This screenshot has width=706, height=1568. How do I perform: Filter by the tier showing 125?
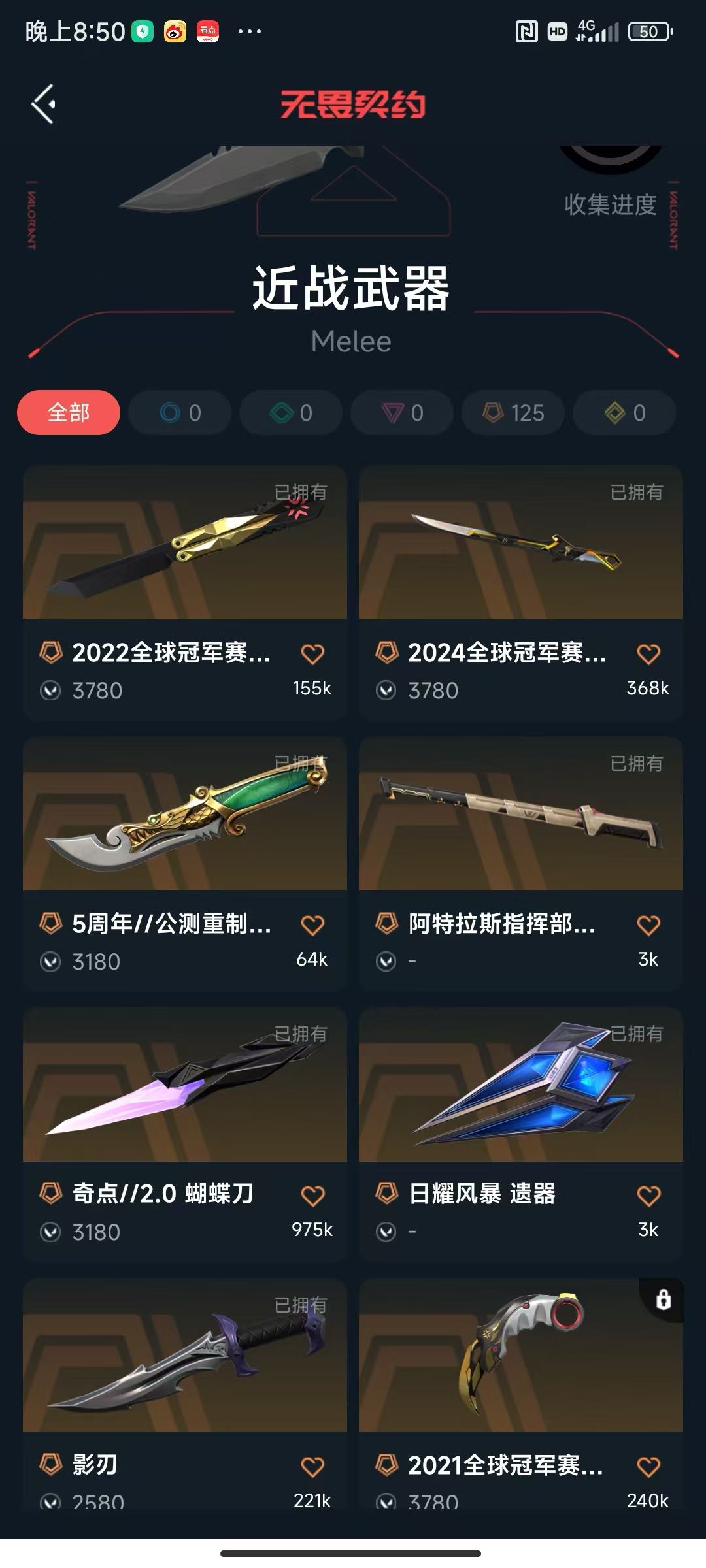513,413
